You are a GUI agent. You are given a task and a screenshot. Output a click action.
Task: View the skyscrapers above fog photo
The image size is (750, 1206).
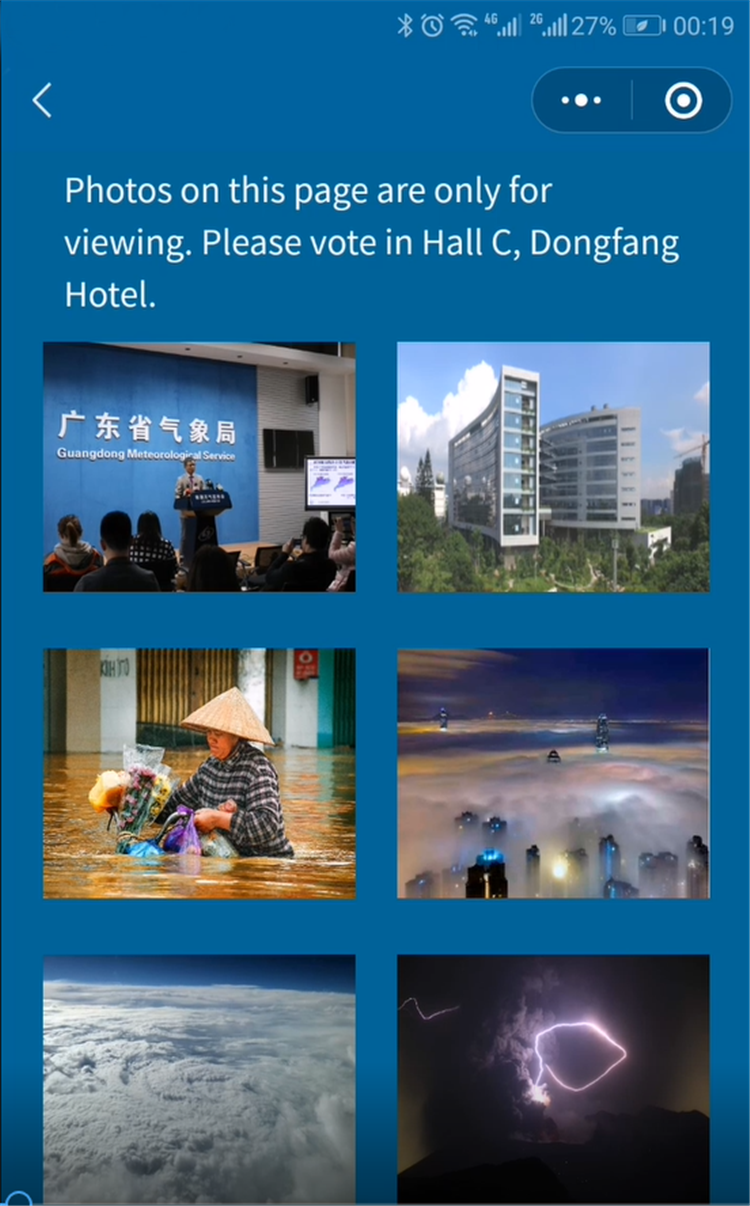pyautogui.click(x=553, y=773)
